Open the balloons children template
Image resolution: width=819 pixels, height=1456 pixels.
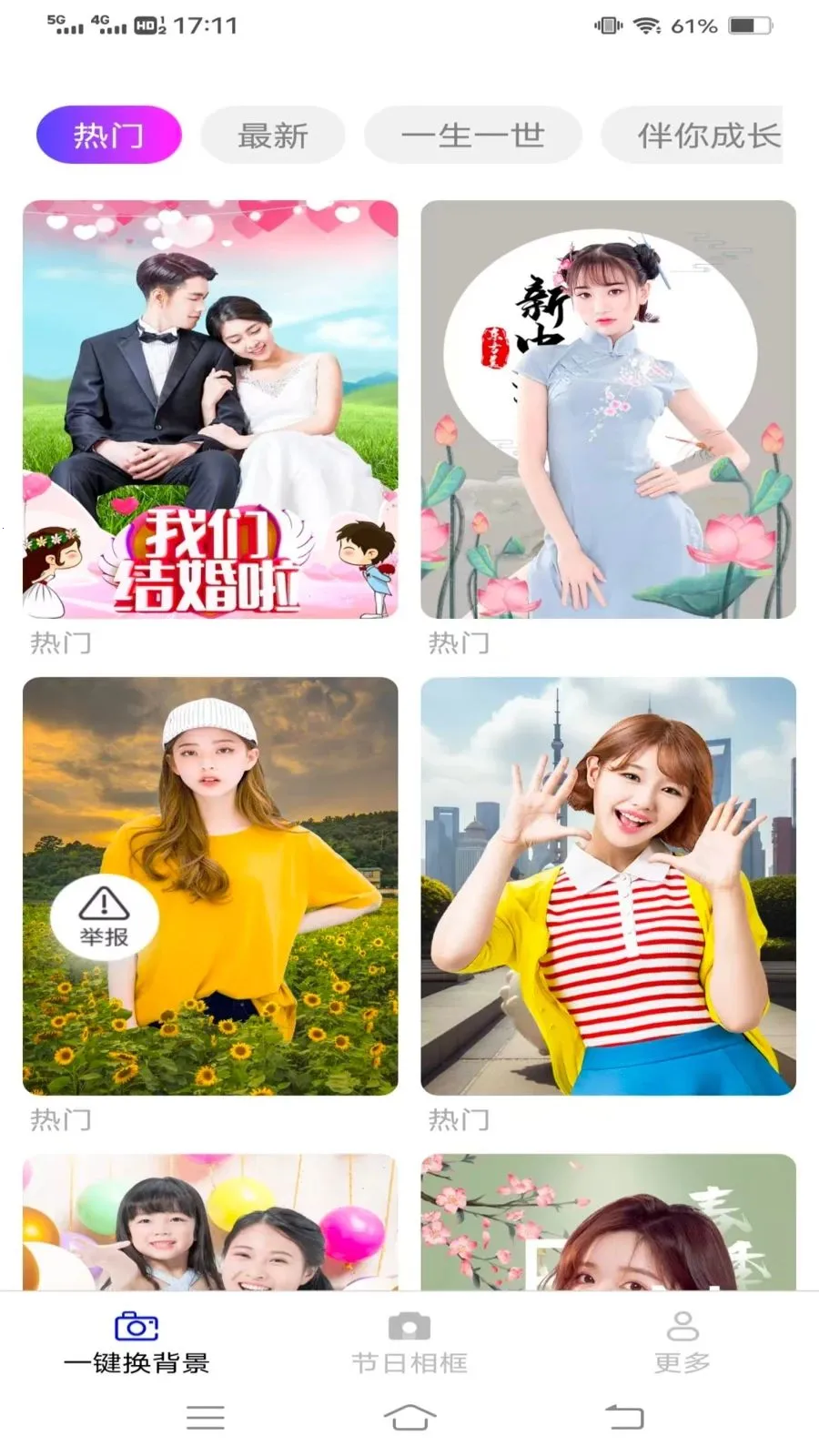pyautogui.click(x=210, y=1222)
